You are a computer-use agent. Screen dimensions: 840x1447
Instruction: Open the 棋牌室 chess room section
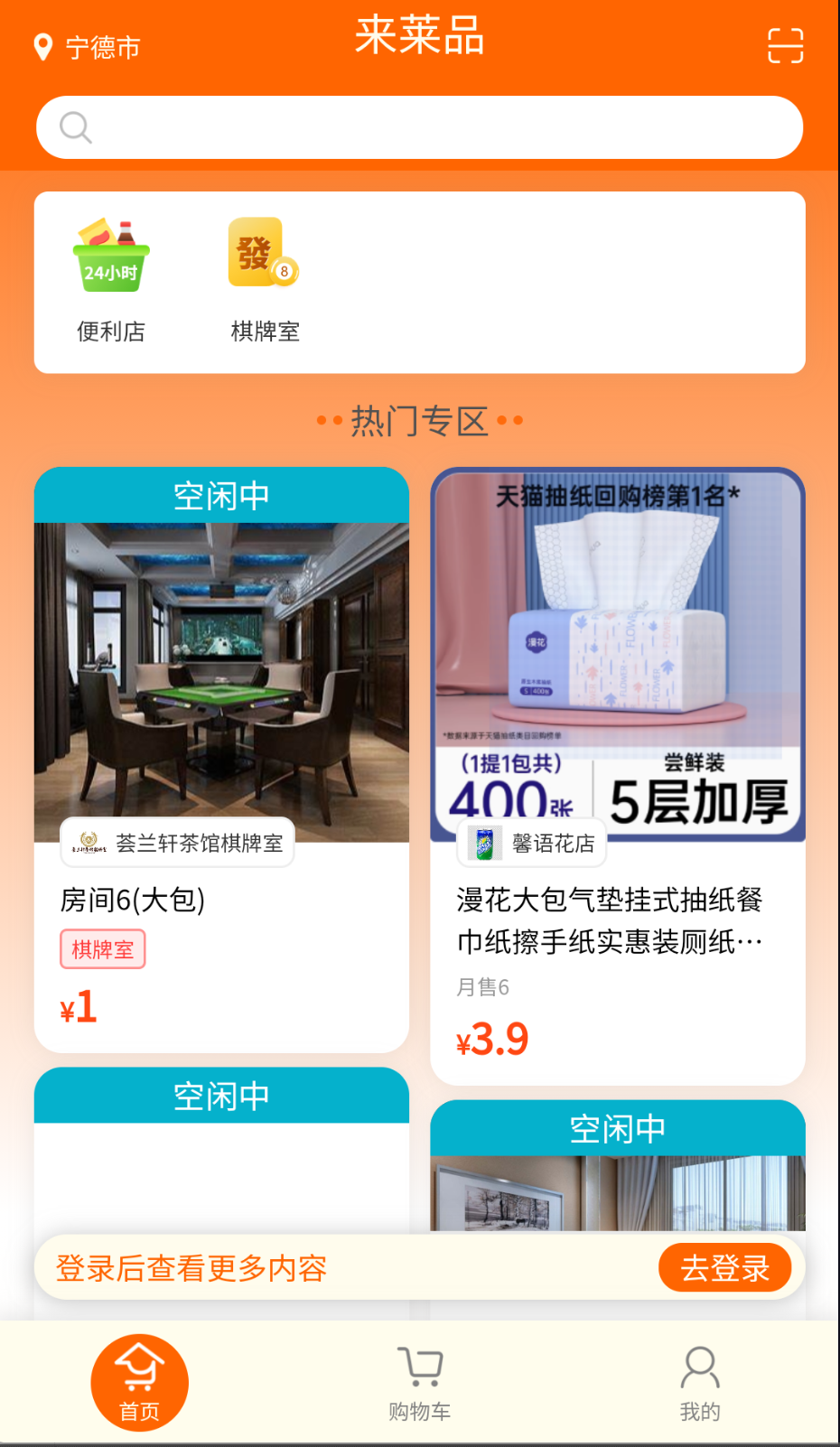pos(265,275)
